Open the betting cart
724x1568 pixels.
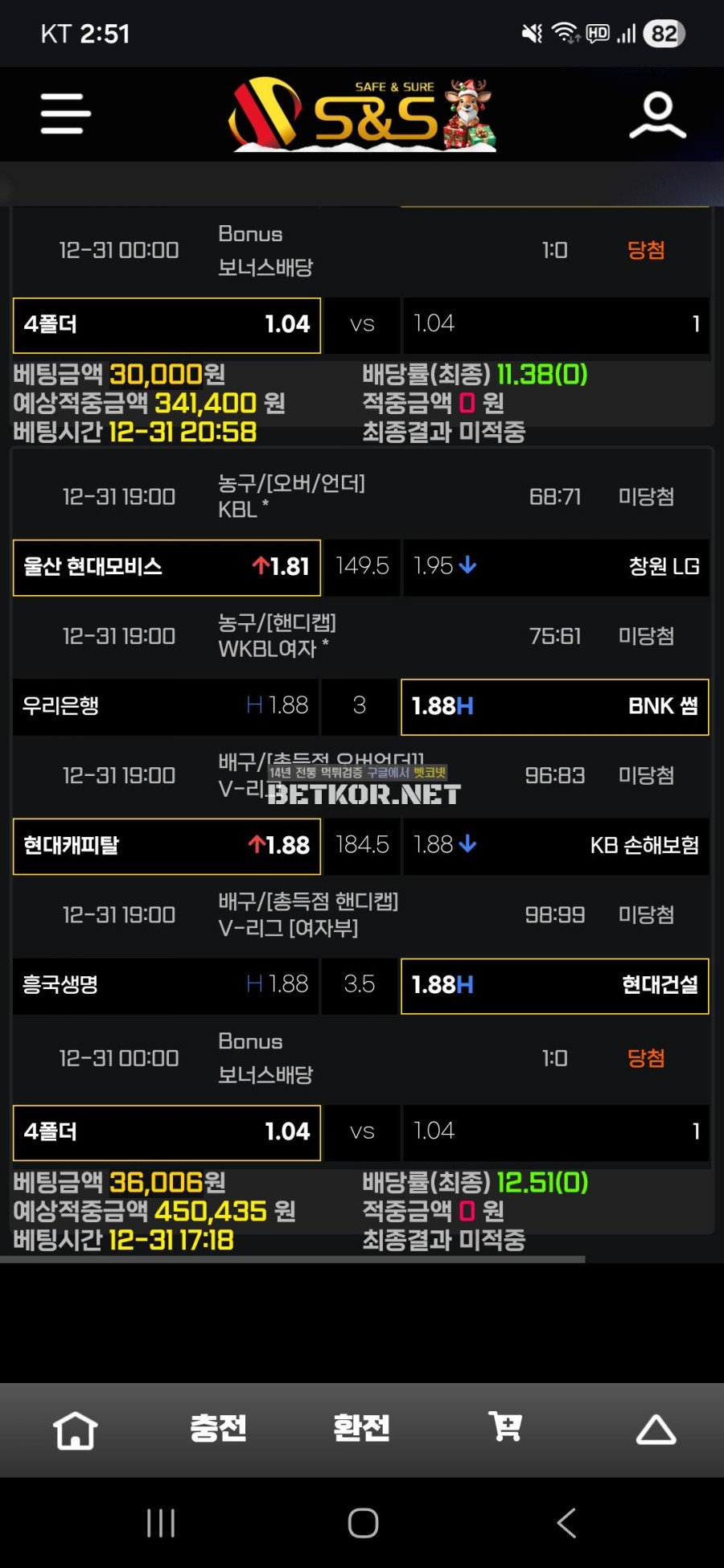tap(506, 1426)
